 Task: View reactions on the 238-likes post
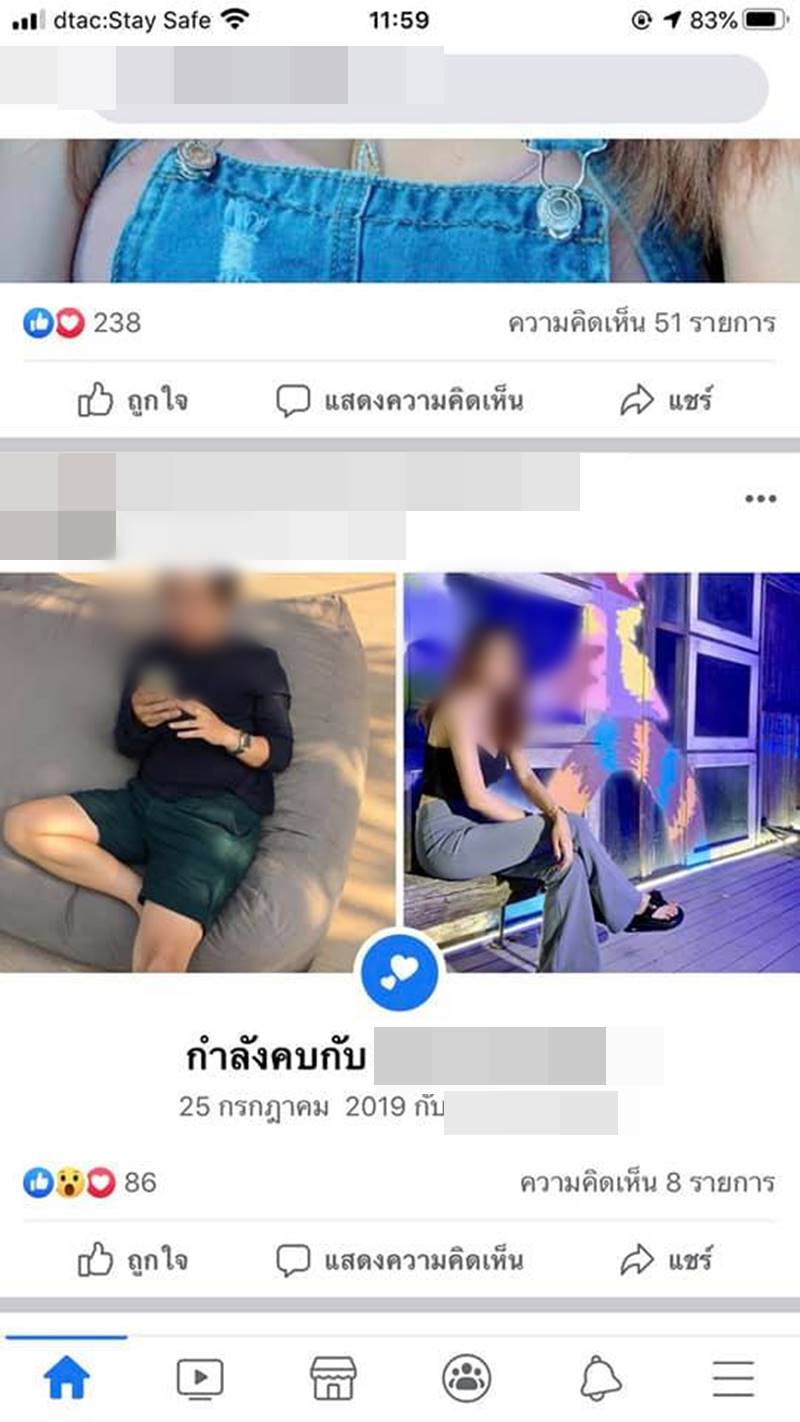tap(83, 323)
